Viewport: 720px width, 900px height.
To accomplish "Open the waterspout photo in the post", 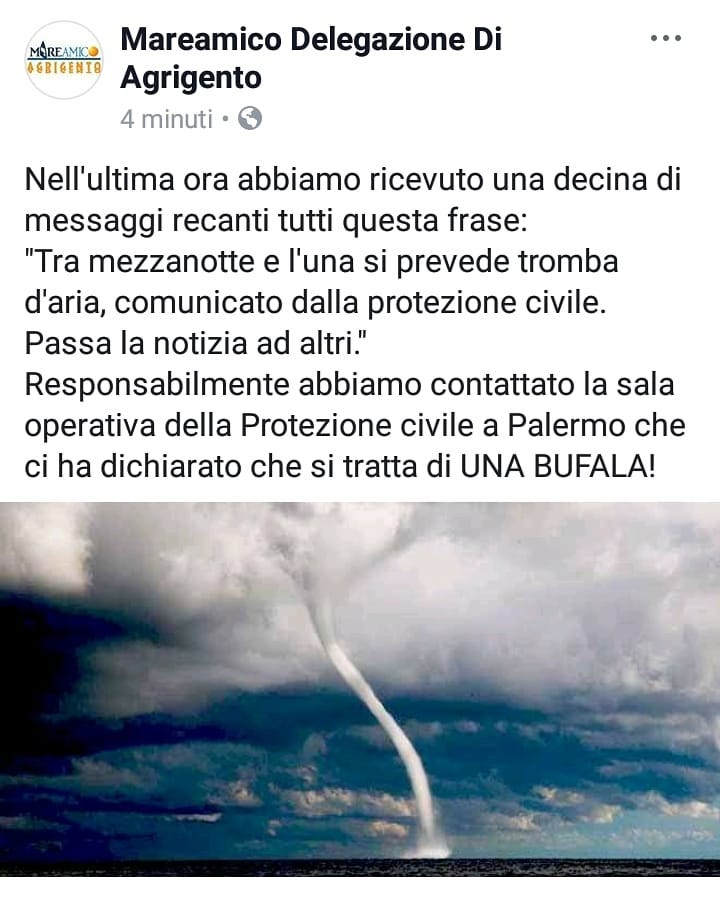I will pos(360,688).
